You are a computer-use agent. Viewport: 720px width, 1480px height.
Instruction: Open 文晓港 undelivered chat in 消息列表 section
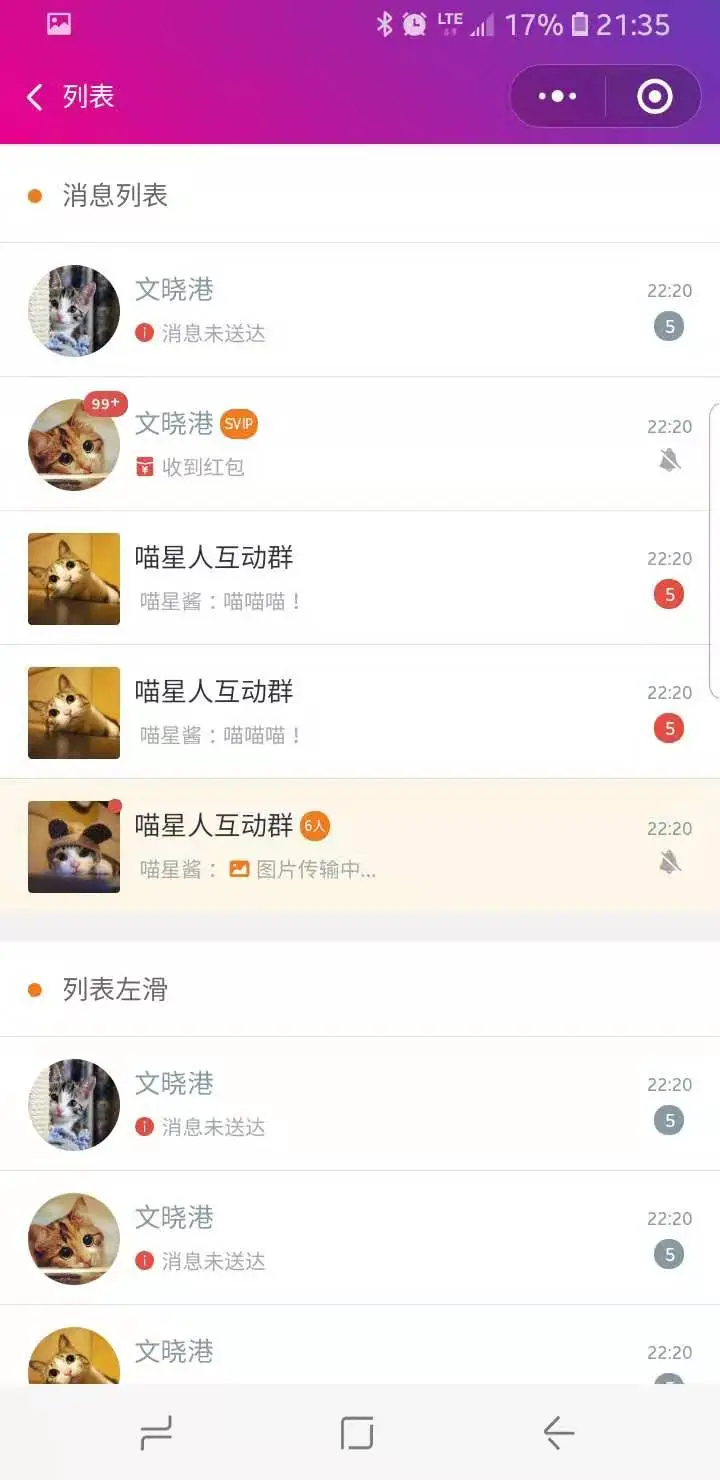(x=360, y=310)
